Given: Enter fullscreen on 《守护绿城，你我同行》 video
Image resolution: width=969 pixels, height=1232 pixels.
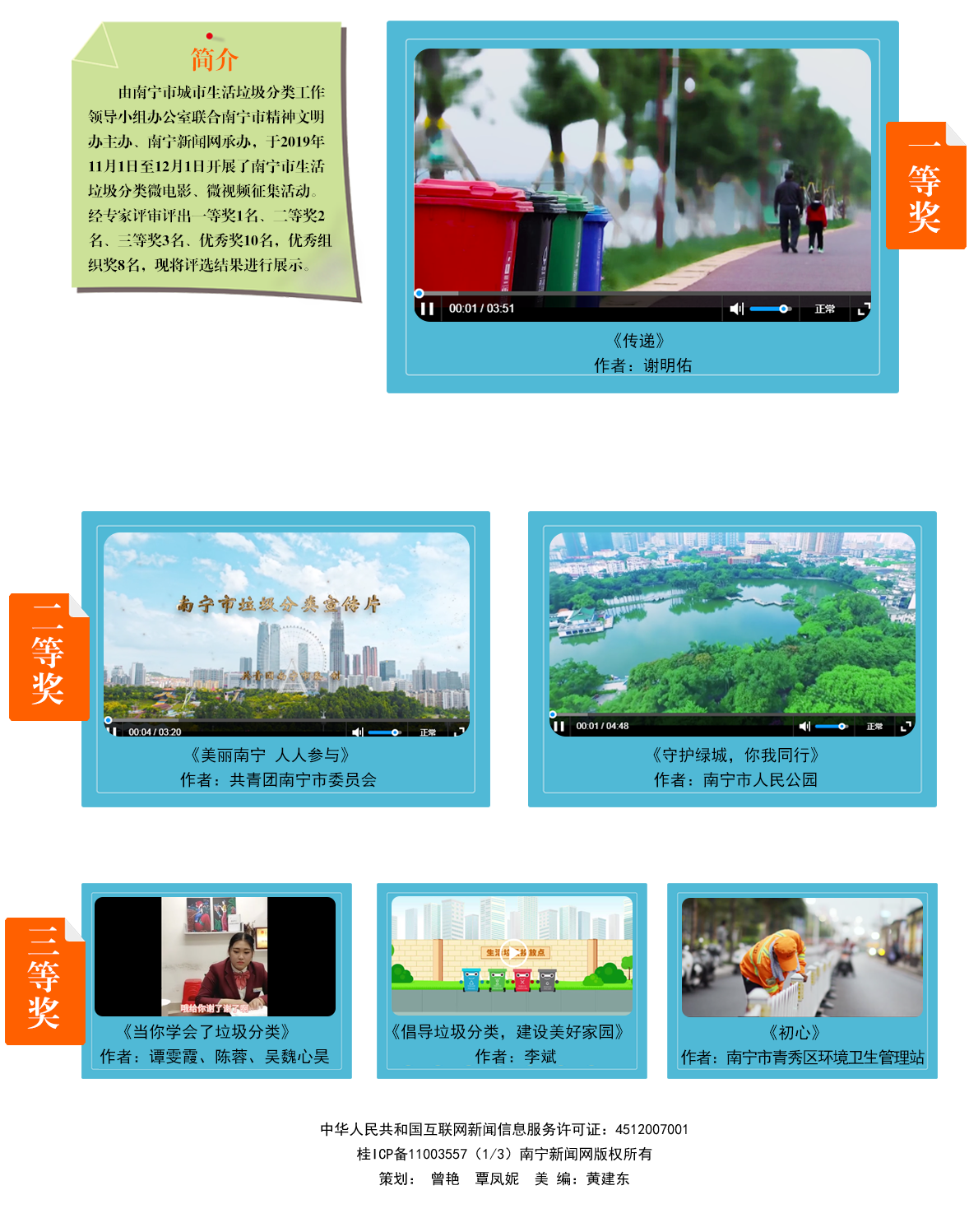Looking at the screenshot, I should pyautogui.click(x=906, y=726).
